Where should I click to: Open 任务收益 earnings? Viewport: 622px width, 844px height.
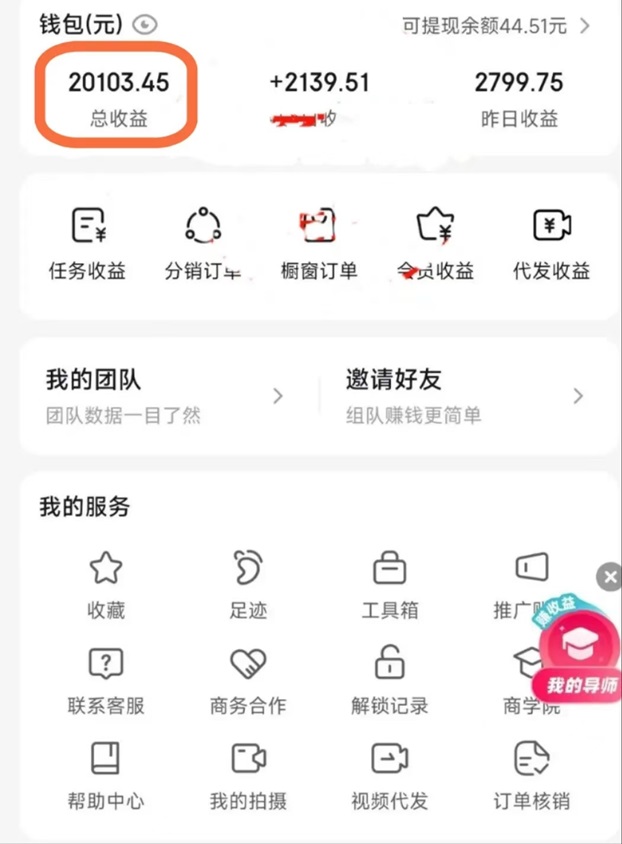[x=87, y=243]
